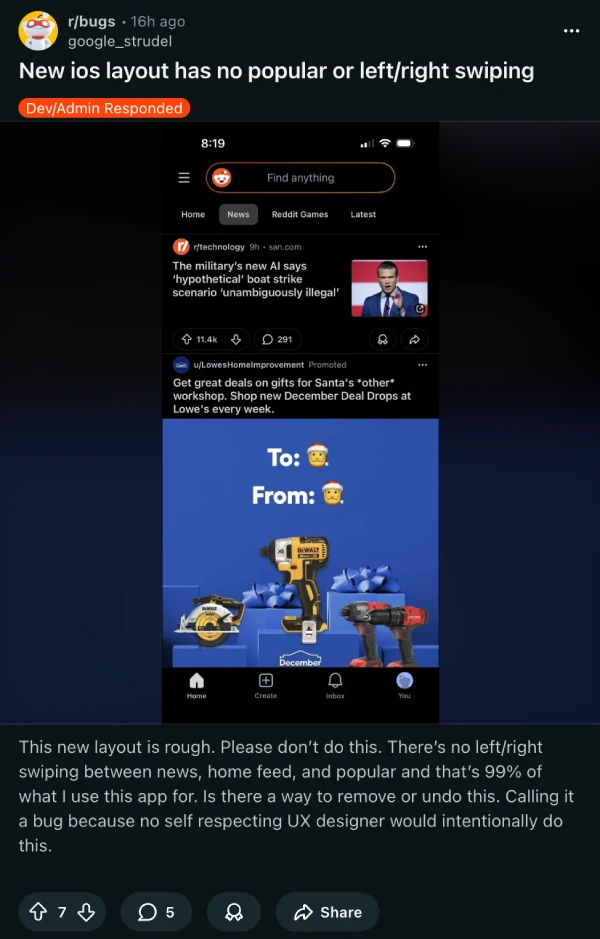Screen dimensions: 600x939
Task: Open the r/bugs community
Action: click(x=90, y=21)
